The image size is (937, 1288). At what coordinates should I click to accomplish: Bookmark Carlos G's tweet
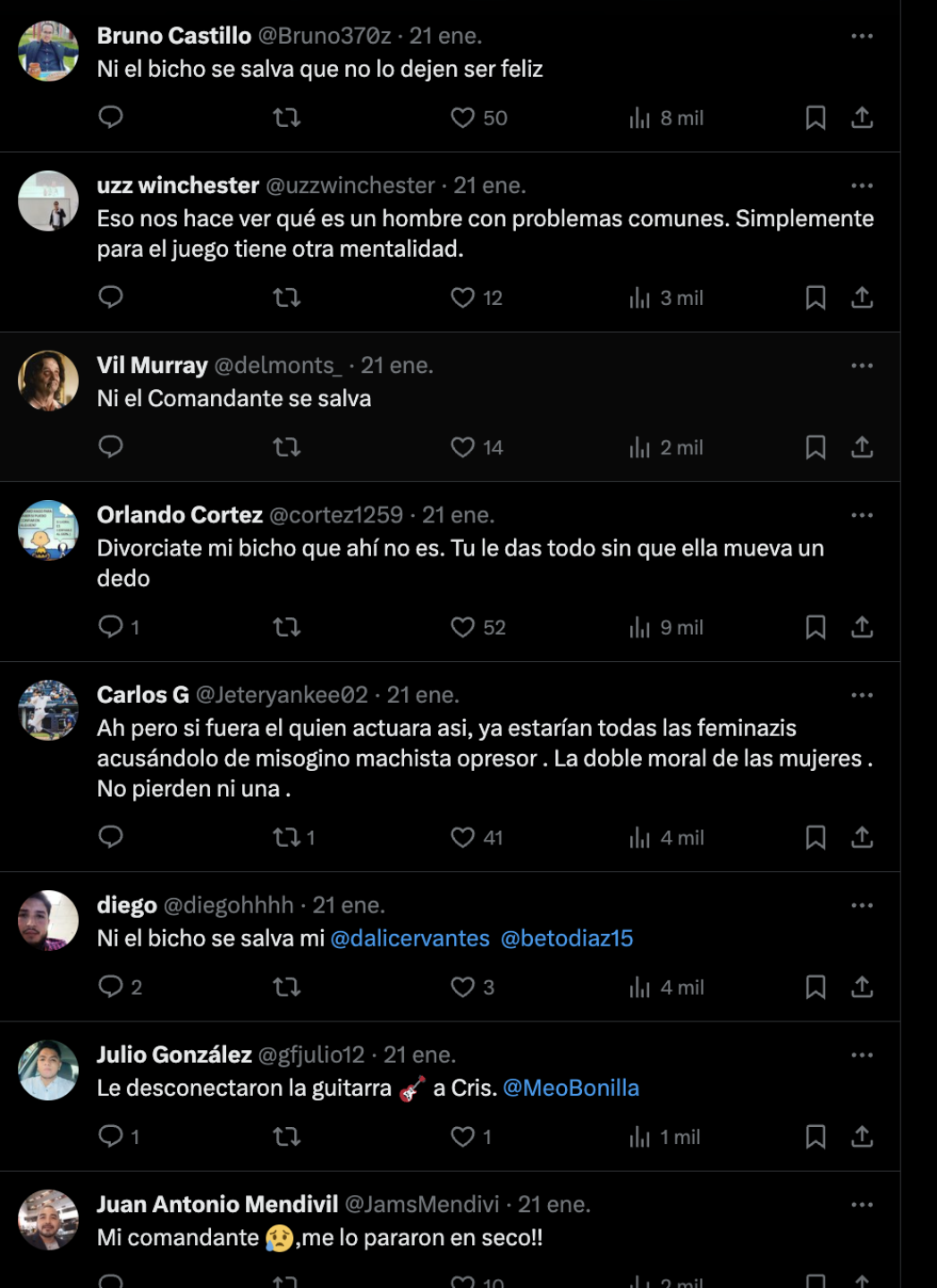(815, 837)
